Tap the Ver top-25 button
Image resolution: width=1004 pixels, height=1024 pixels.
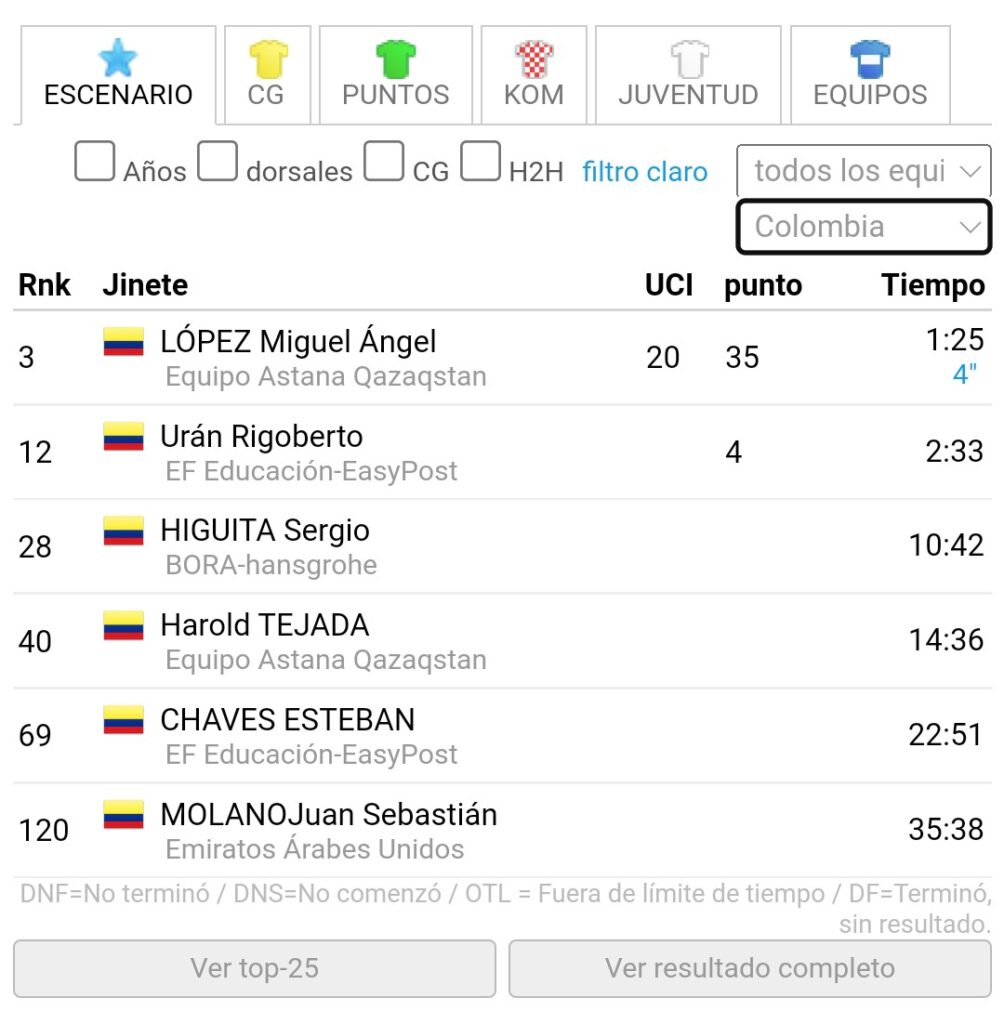click(254, 968)
